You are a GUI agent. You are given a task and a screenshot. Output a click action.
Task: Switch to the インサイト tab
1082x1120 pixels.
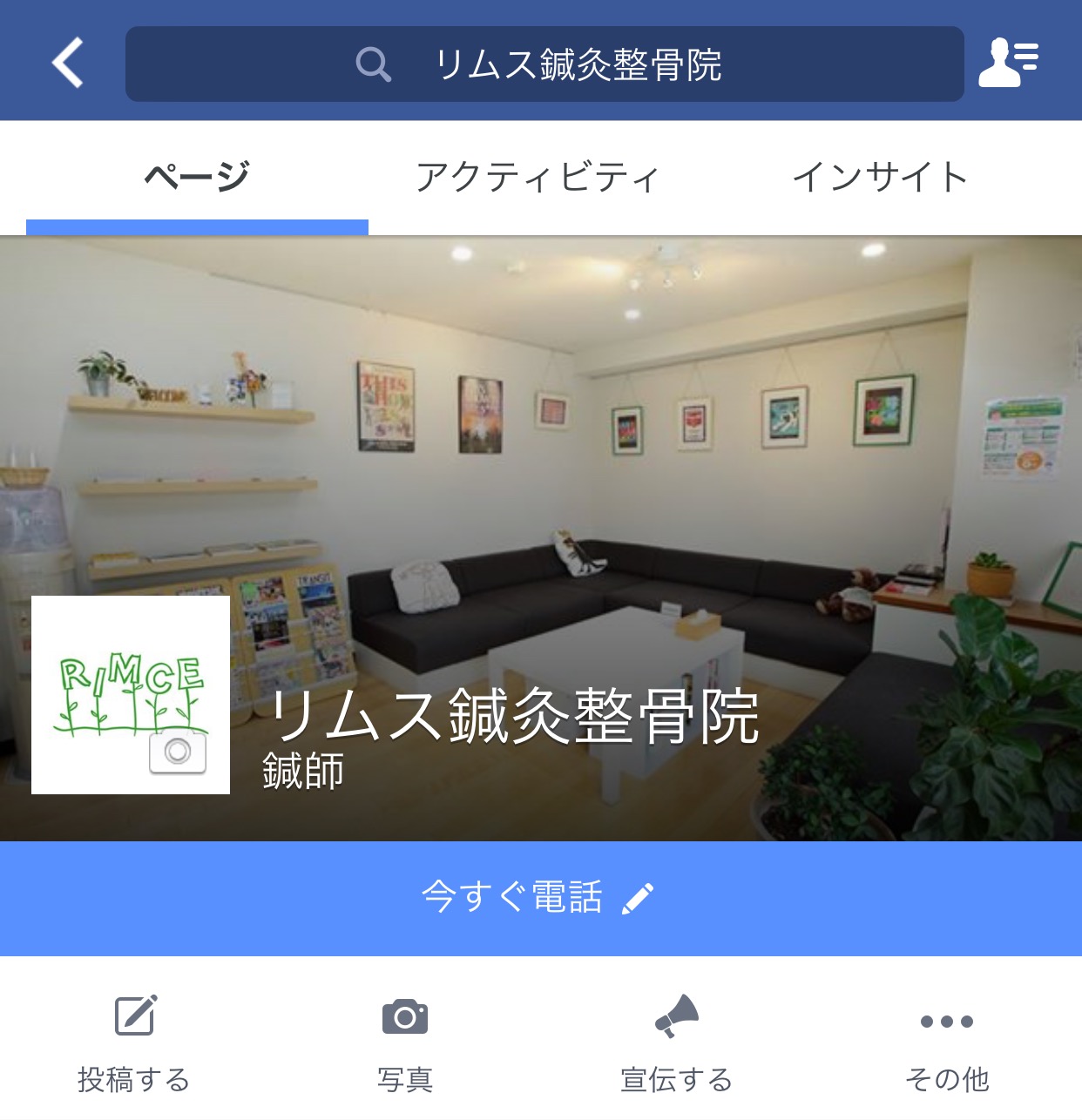(x=880, y=177)
